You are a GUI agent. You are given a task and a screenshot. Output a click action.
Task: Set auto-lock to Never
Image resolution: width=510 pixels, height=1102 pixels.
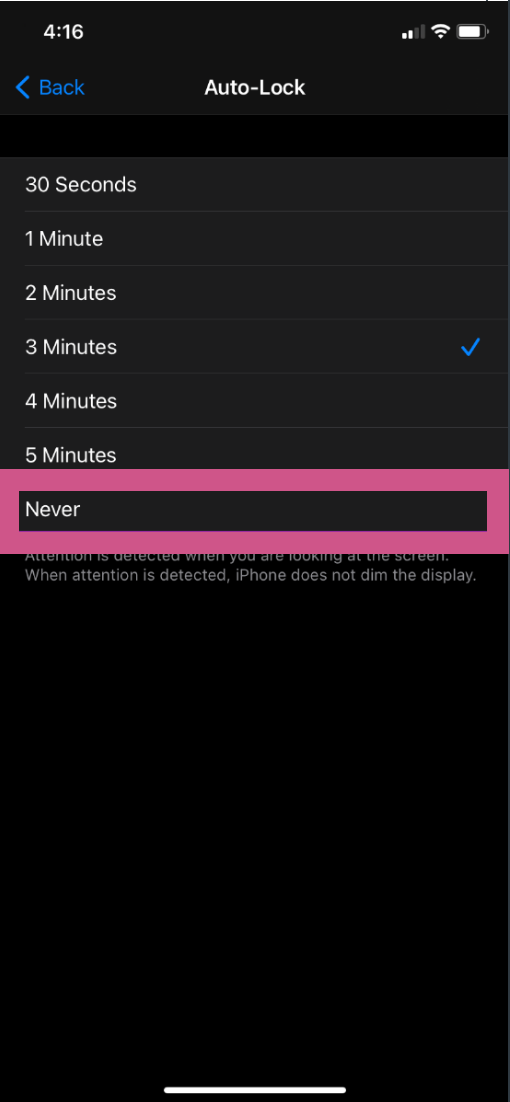coord(253,510)
